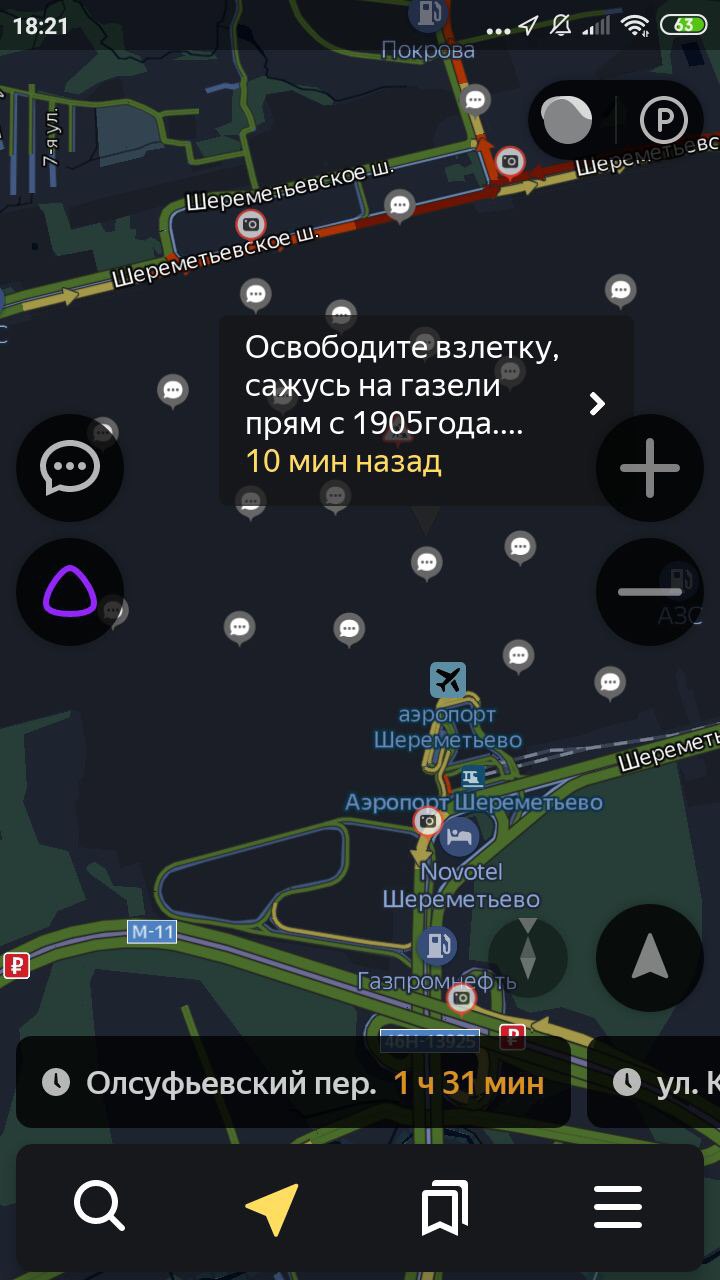Zoom out of the map
Image resolution: width=720 pixels, height=1280 pixels.
click(x=650, y=592)
